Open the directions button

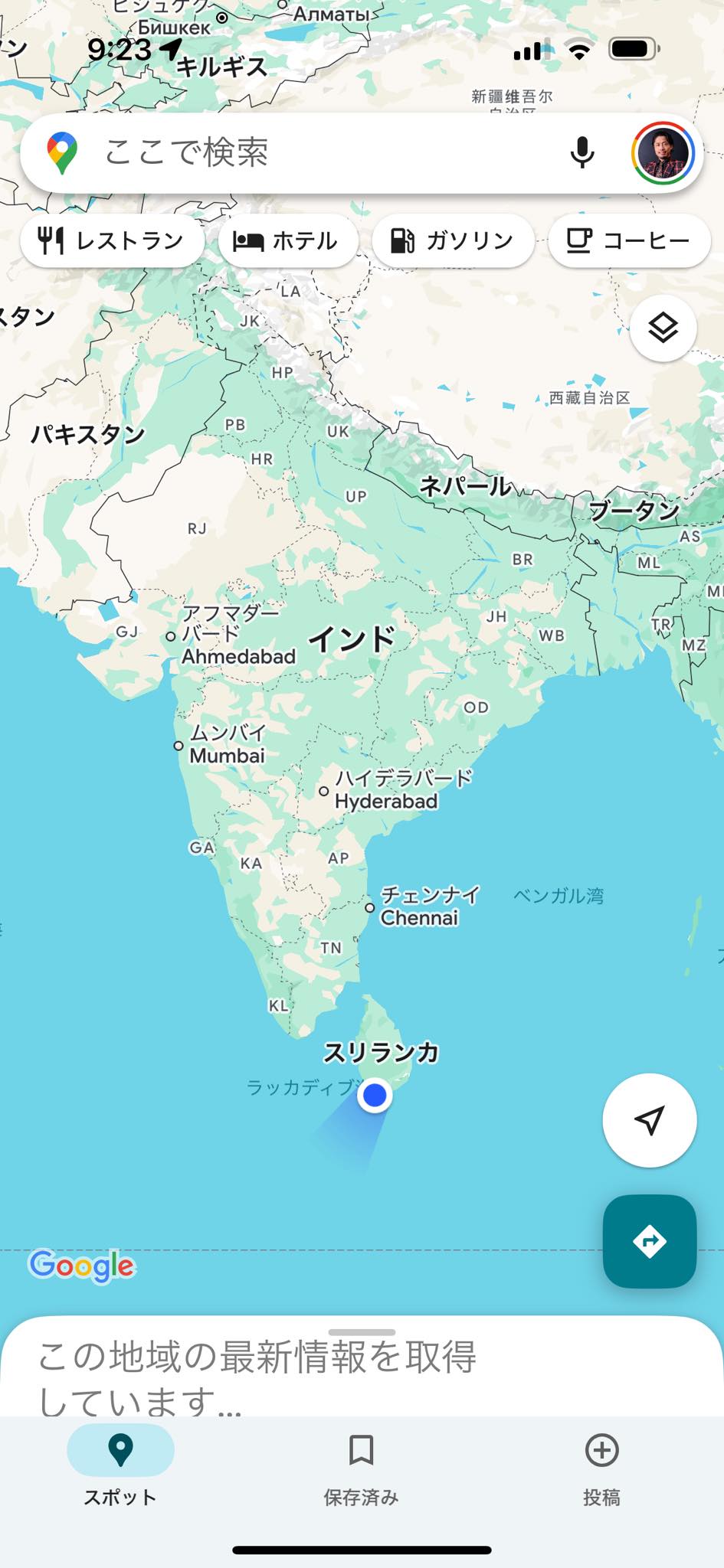pos(649,1241)
